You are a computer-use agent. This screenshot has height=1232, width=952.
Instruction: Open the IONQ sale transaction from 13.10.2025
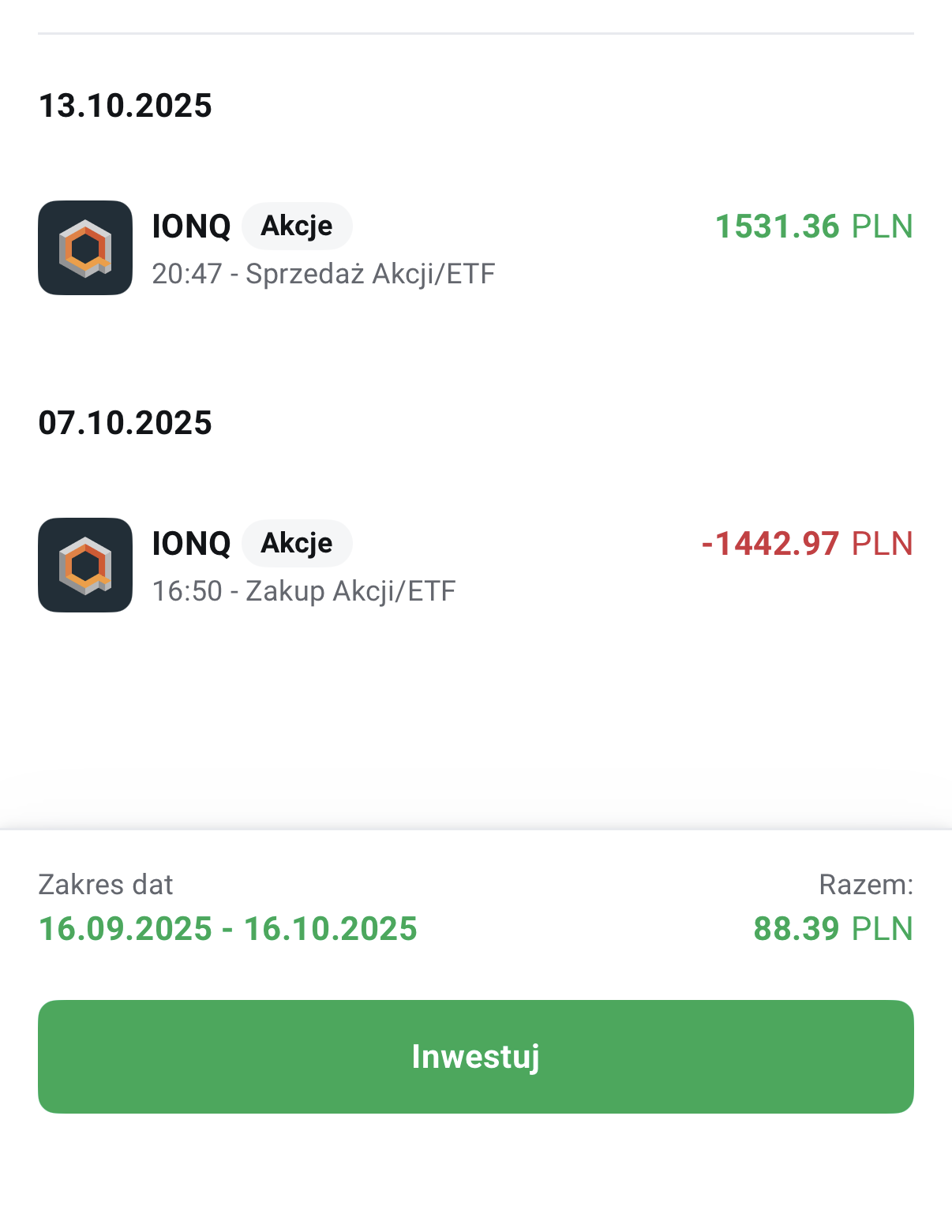[475, 248]
